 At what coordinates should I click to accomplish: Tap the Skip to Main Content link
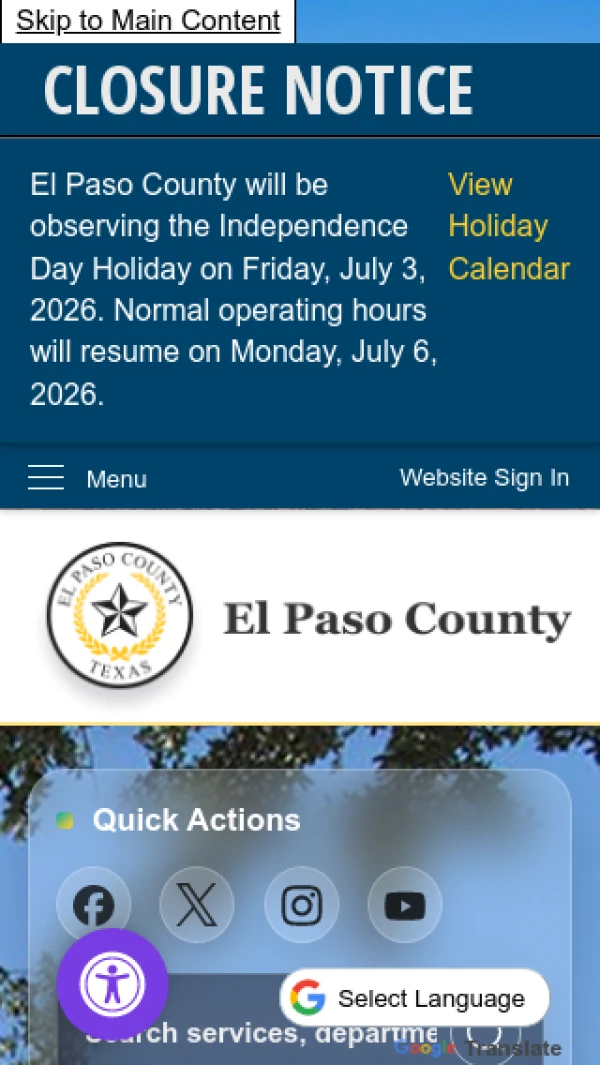147,21
